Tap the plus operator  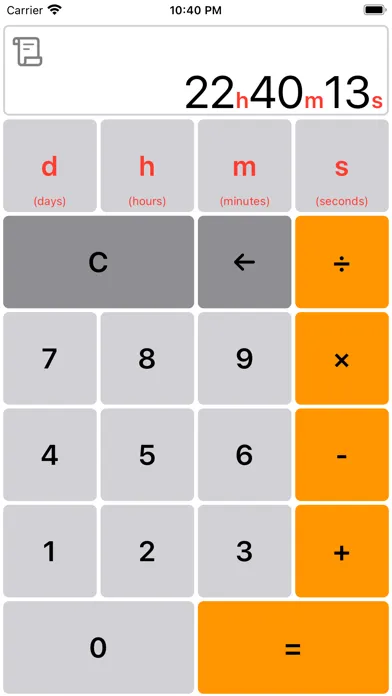coord(342,551)
